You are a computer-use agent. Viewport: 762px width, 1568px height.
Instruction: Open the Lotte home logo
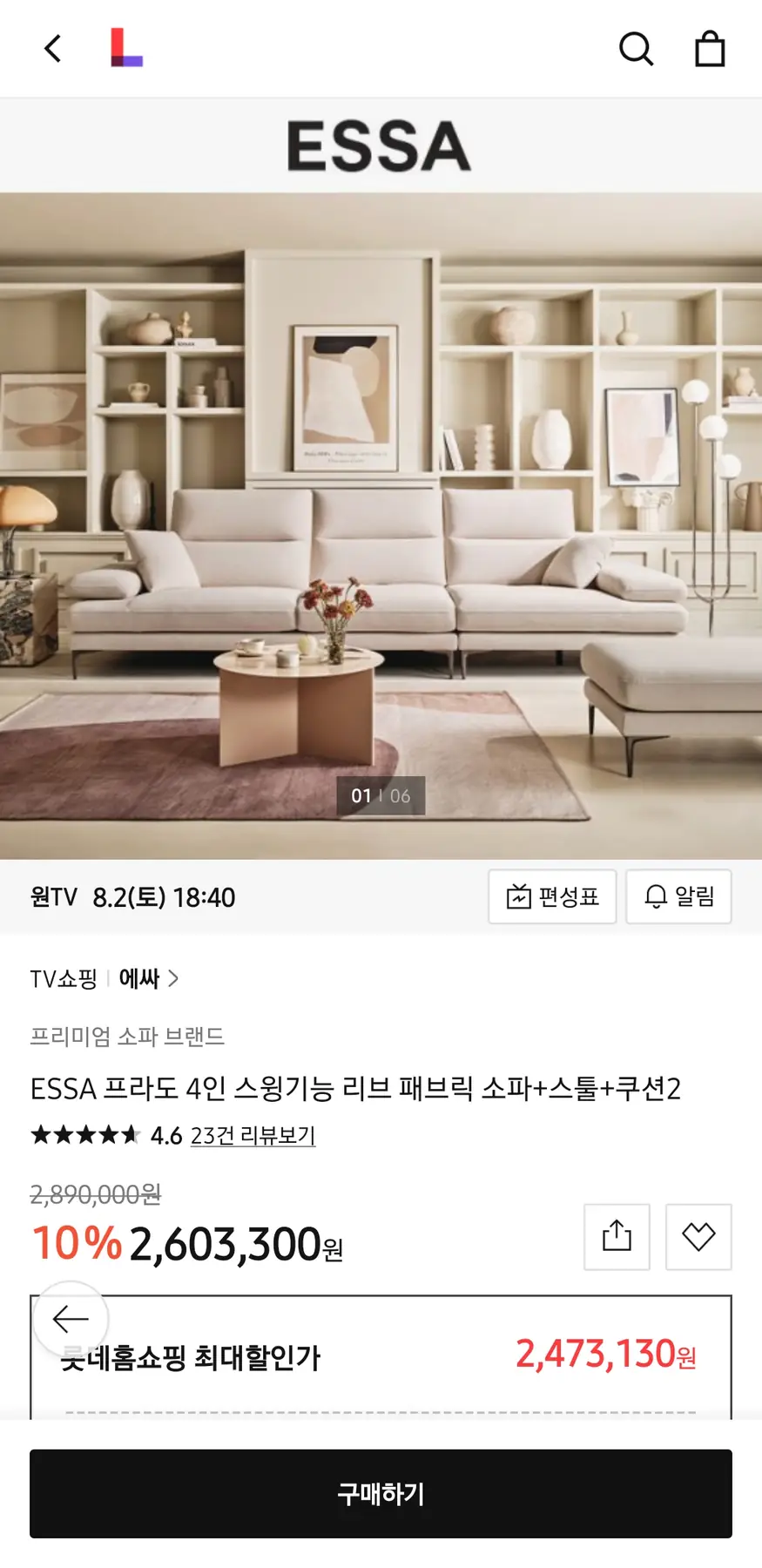(126, 48)
